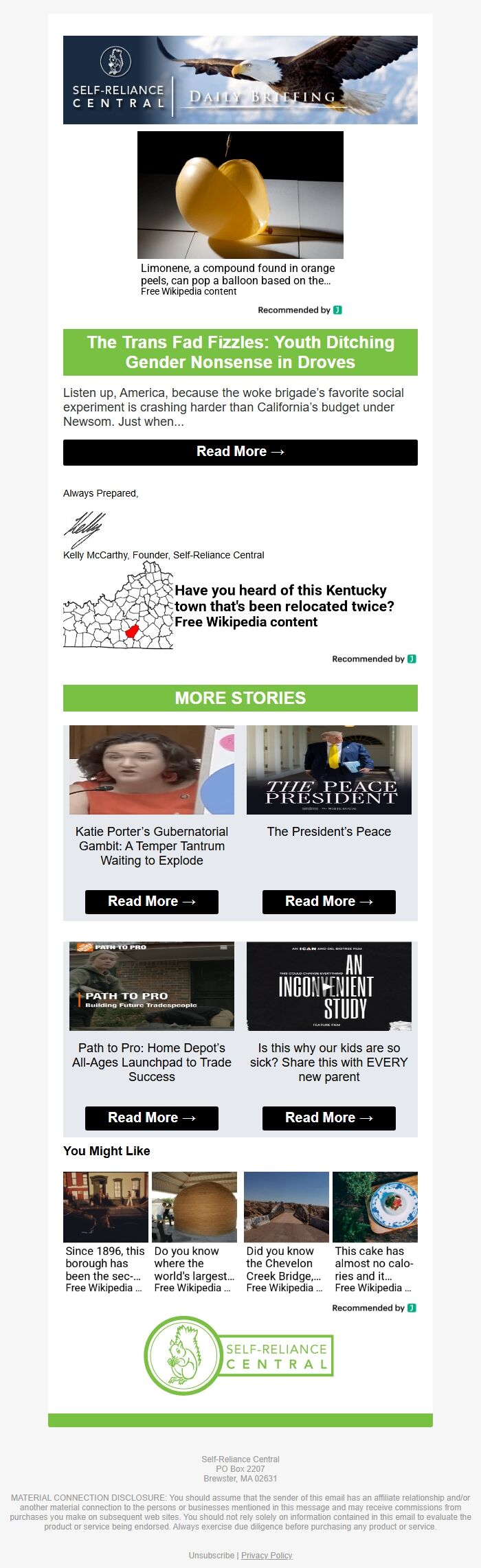Open the Path to Pro story image
The image size is (481, 1568).
tap(151, 986)
